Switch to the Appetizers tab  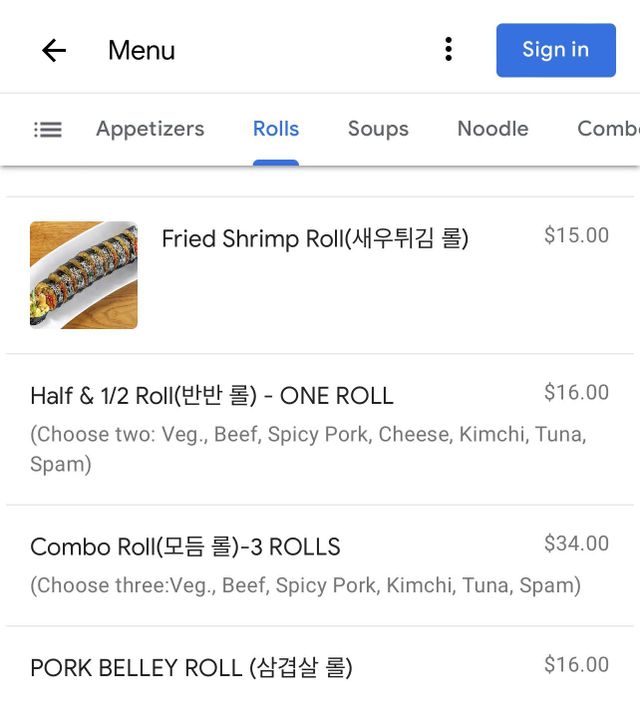point(150,129)
